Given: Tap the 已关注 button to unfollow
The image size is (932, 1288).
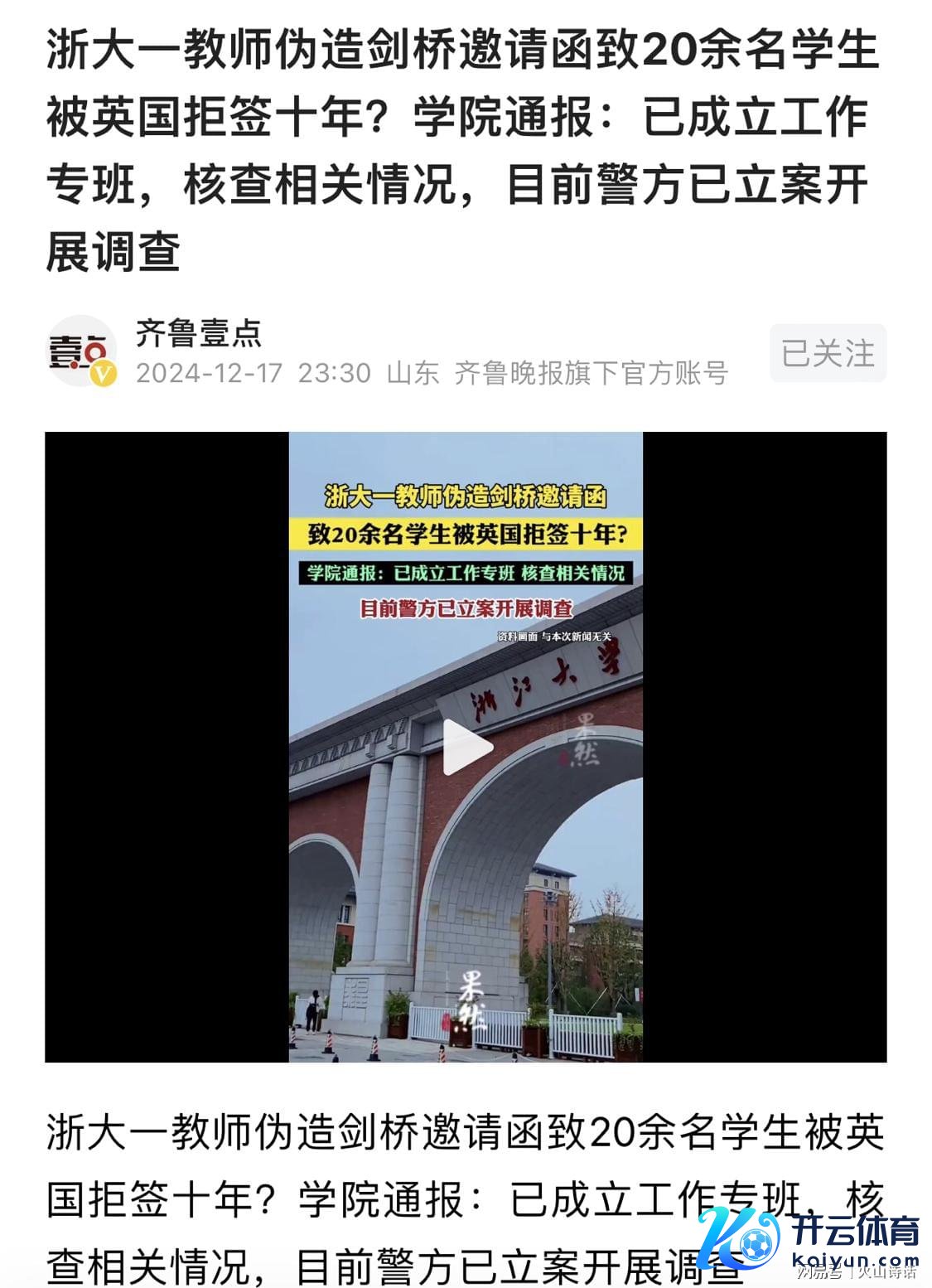Looking at the screenshot, I should coord(828,354).
